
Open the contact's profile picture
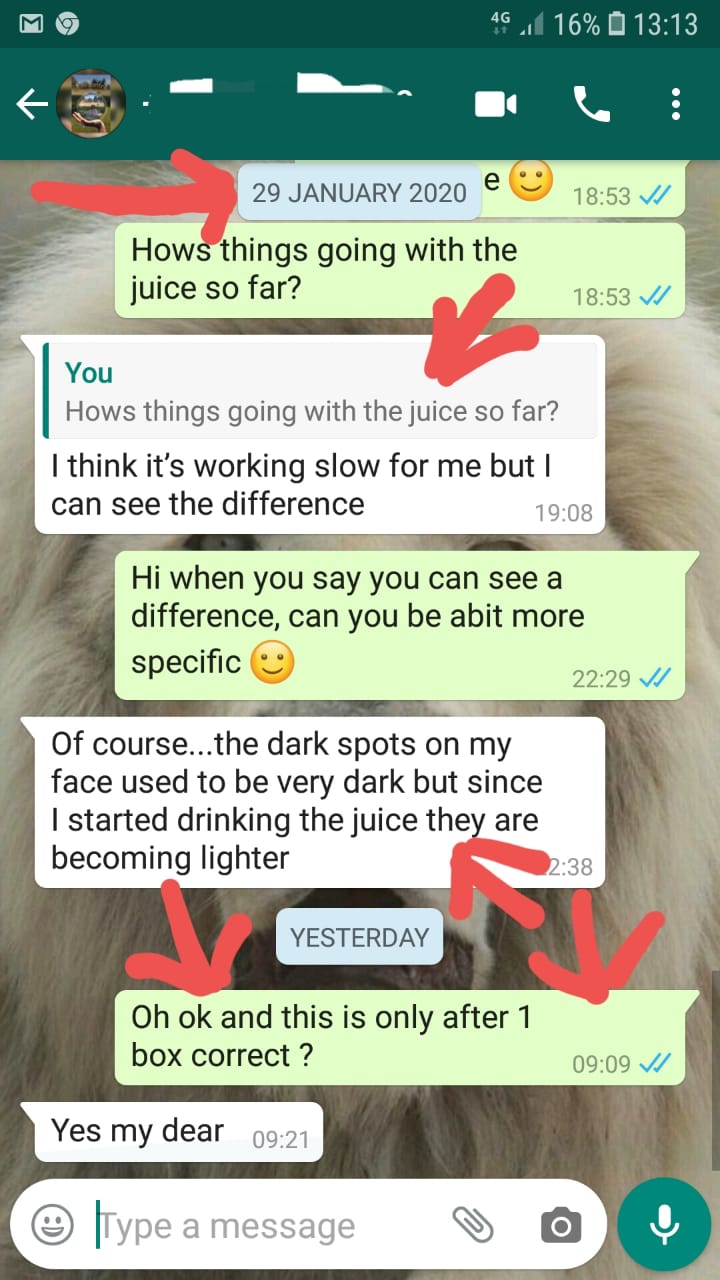pos(91,104)
